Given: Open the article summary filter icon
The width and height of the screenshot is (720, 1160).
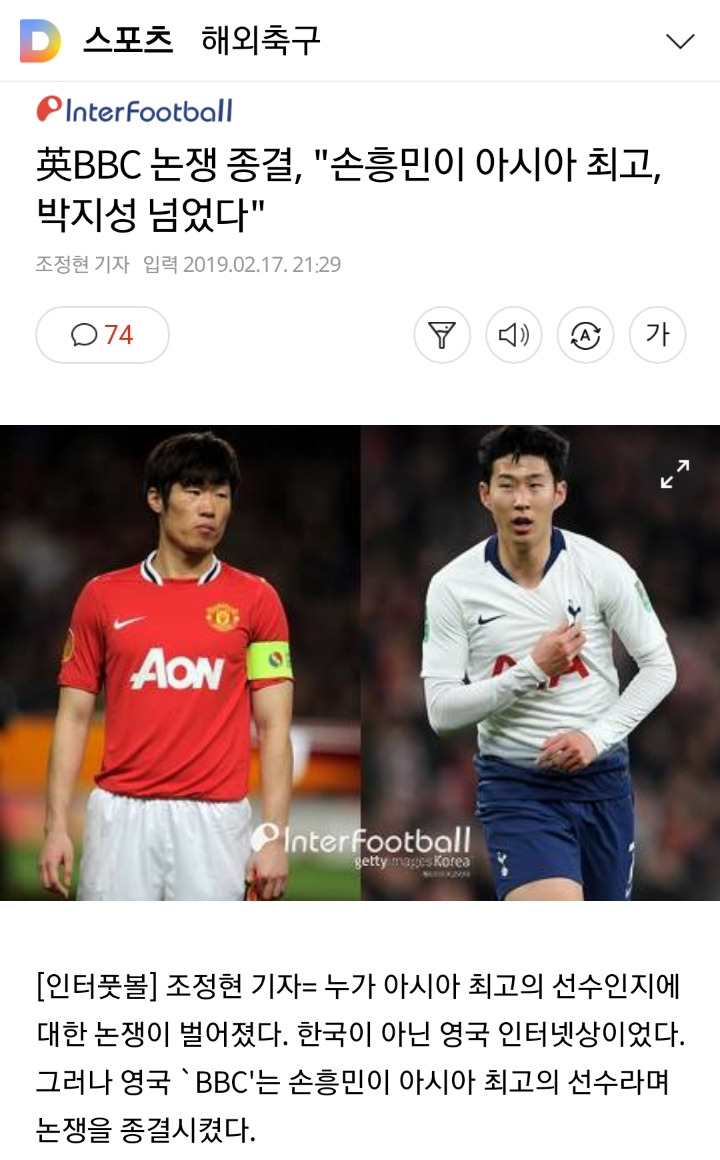Looking at the screenshot, I should tap(442, 335).
